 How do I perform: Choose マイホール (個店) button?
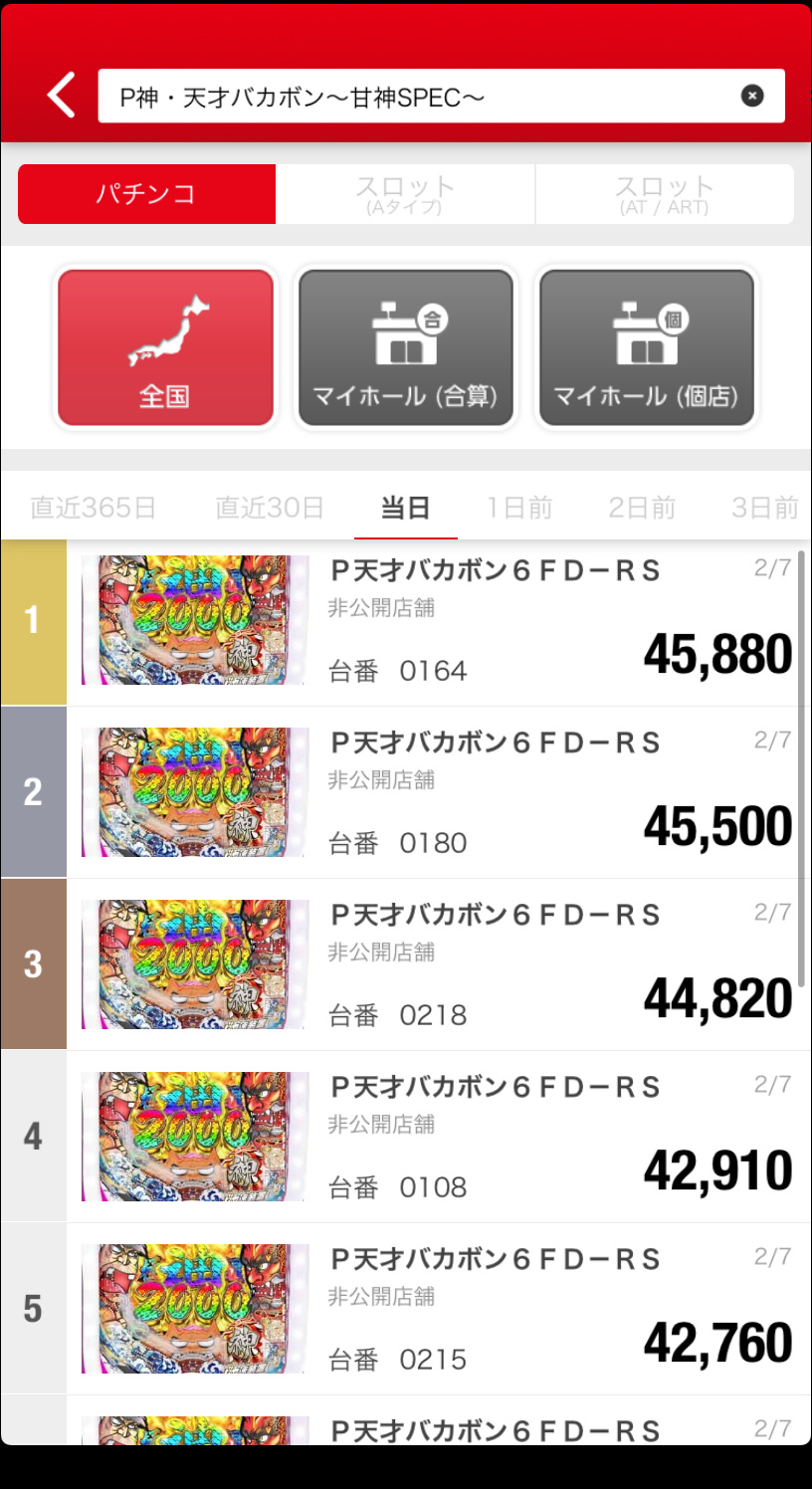click(647, 347)
